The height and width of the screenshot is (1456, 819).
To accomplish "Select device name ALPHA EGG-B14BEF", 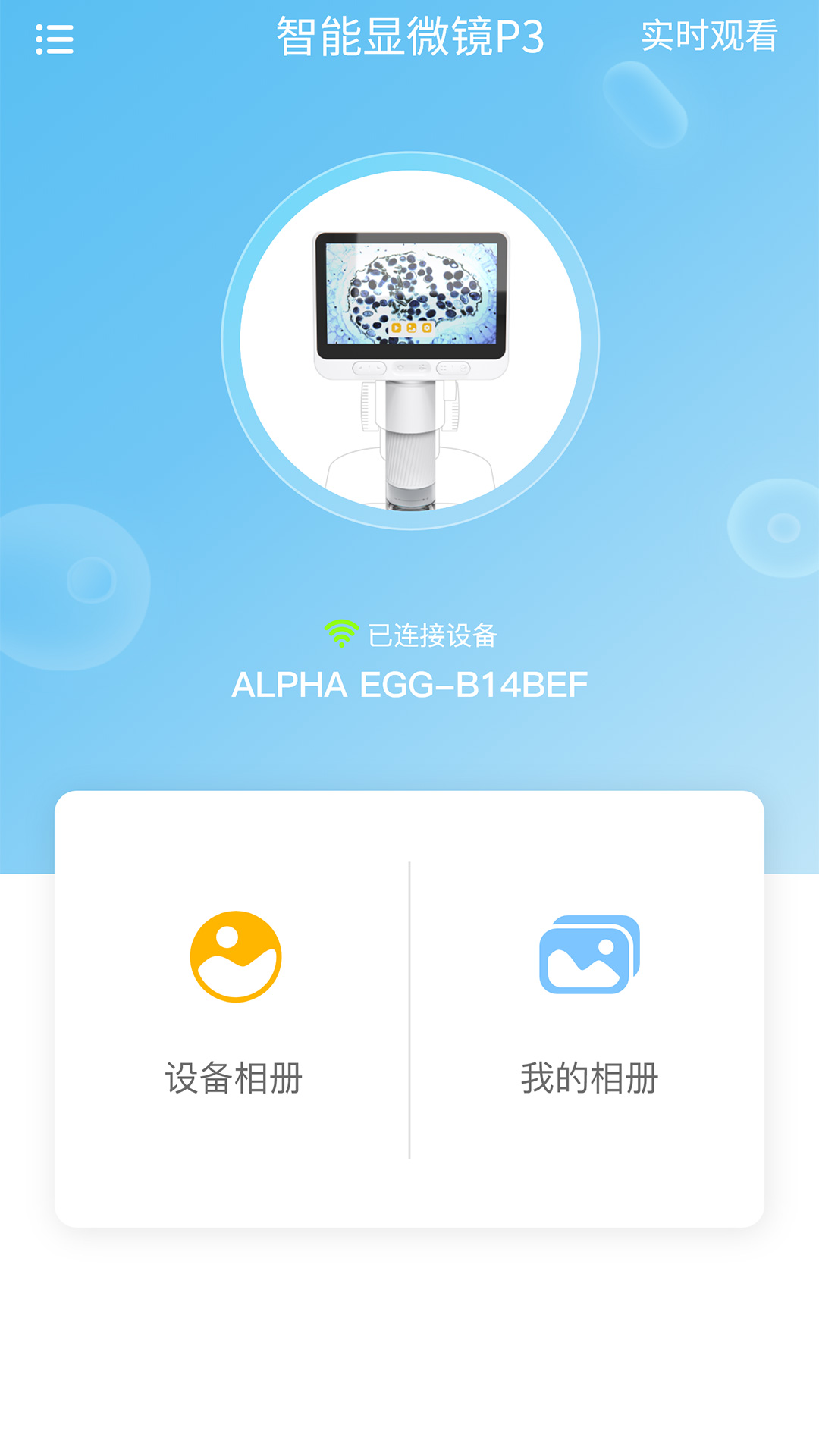I will 409,685.
